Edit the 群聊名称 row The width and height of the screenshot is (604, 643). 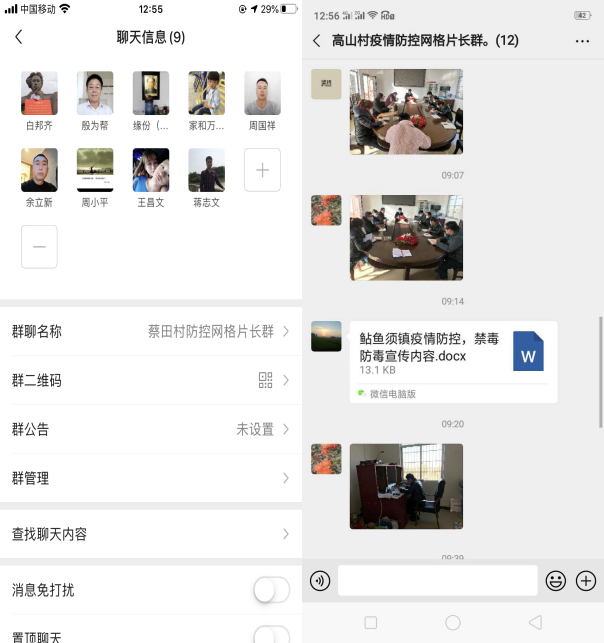coord(150,331)
